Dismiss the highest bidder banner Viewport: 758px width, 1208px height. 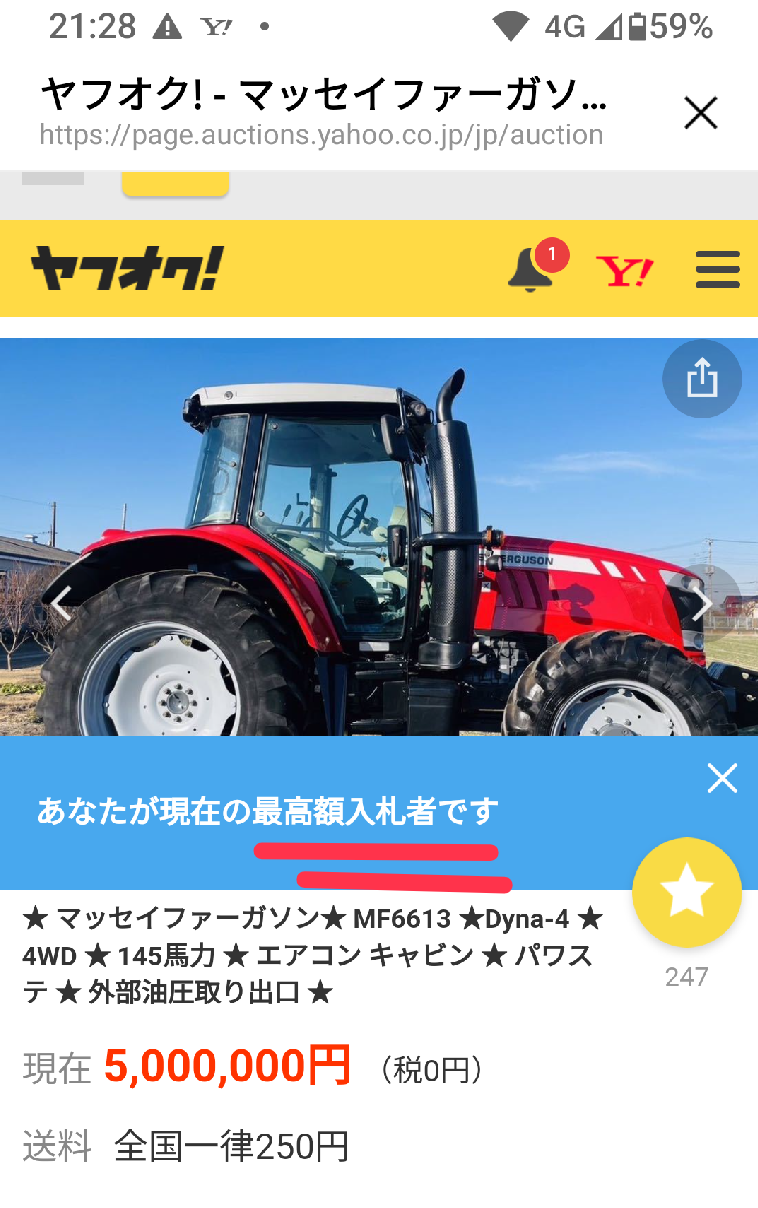[721, 778]
